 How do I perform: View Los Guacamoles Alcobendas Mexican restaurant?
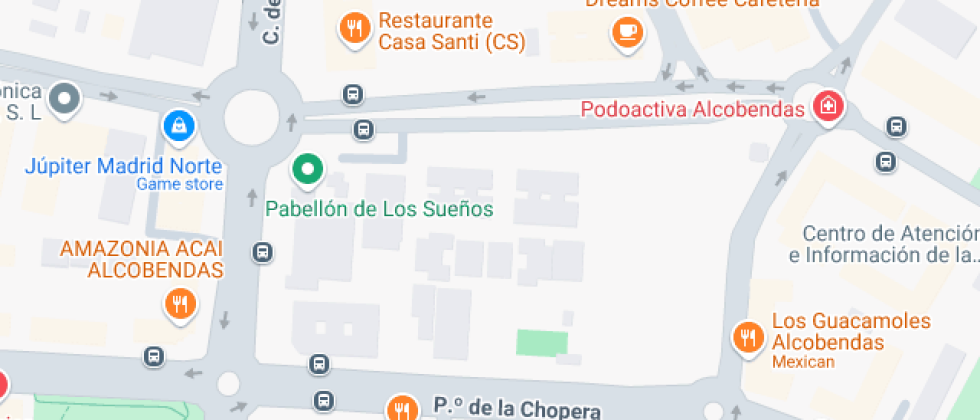[747, 337]
